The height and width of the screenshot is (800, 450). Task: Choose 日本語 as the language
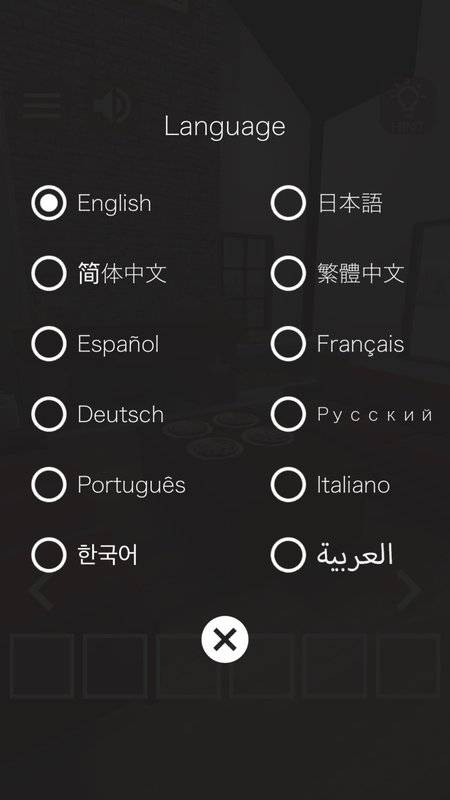(x=288, y=203)
